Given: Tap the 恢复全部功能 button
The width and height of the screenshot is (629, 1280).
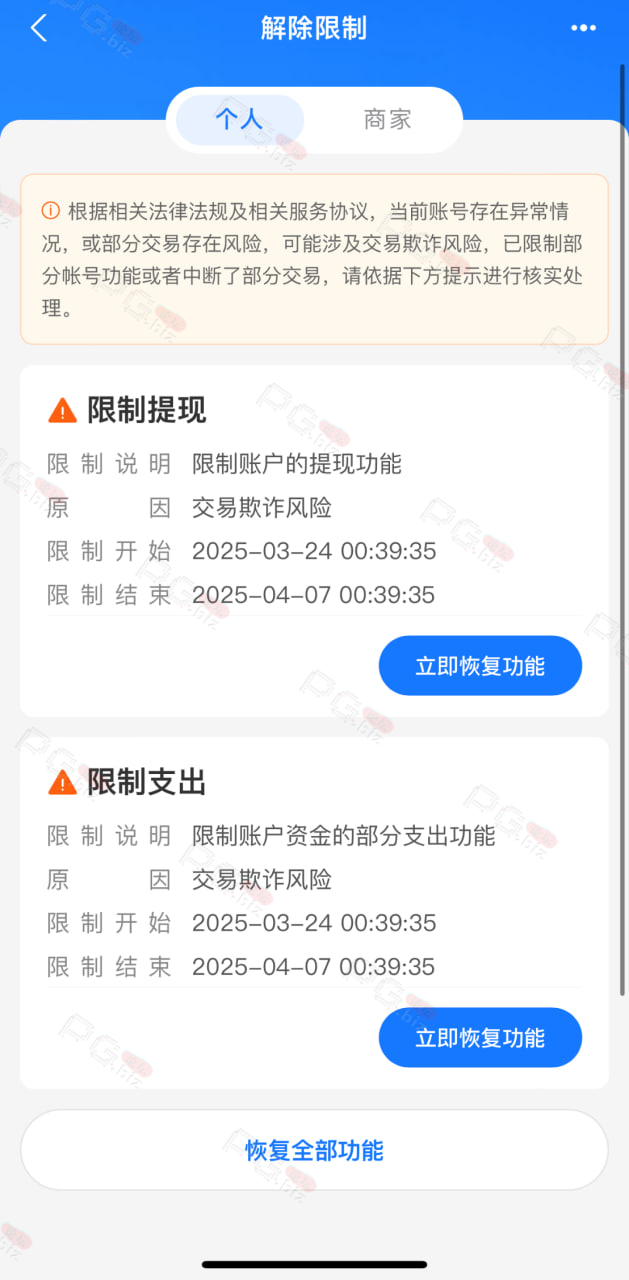Looking at the screenshot, I should 314,1150.
